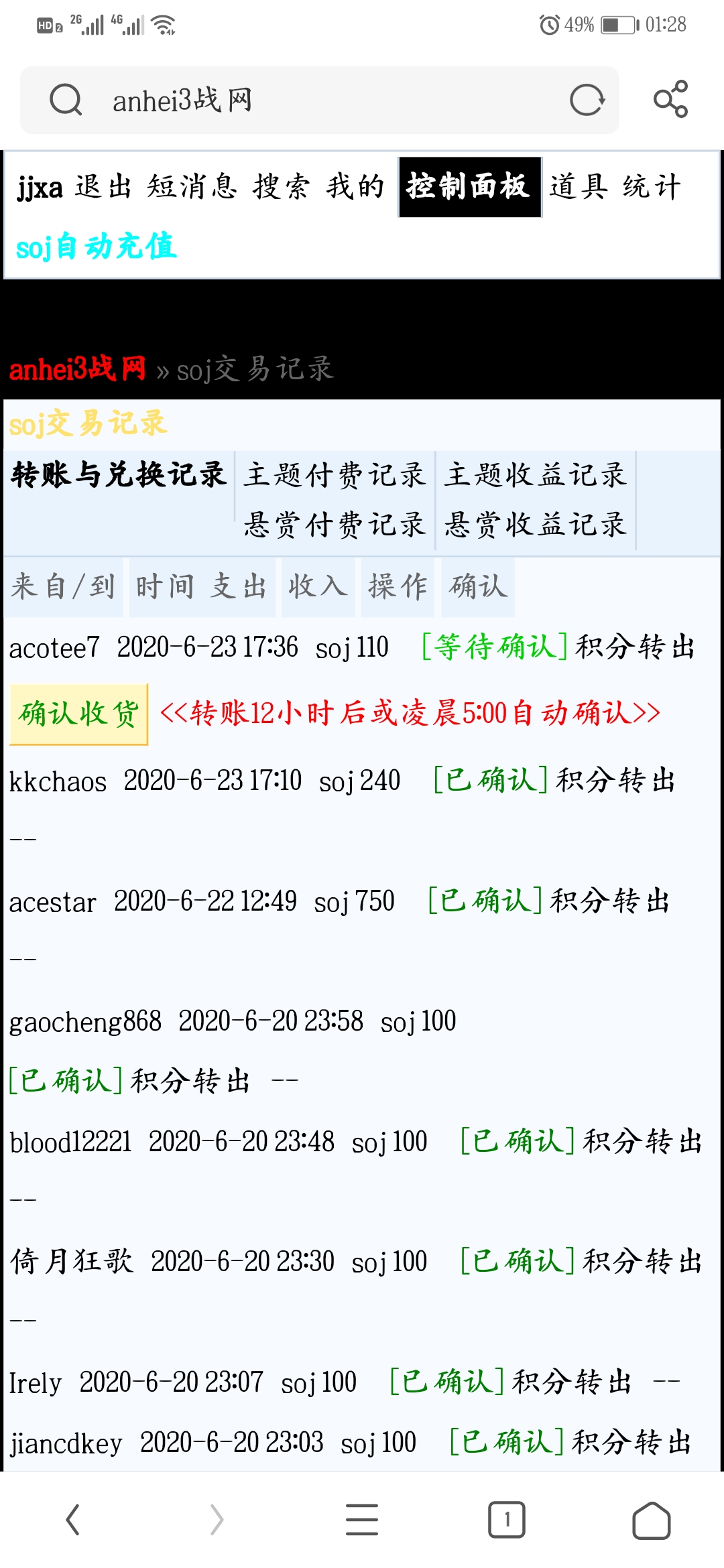Switch to the 悬赏收益记录 tab
724x1568 pixels.
535,525
